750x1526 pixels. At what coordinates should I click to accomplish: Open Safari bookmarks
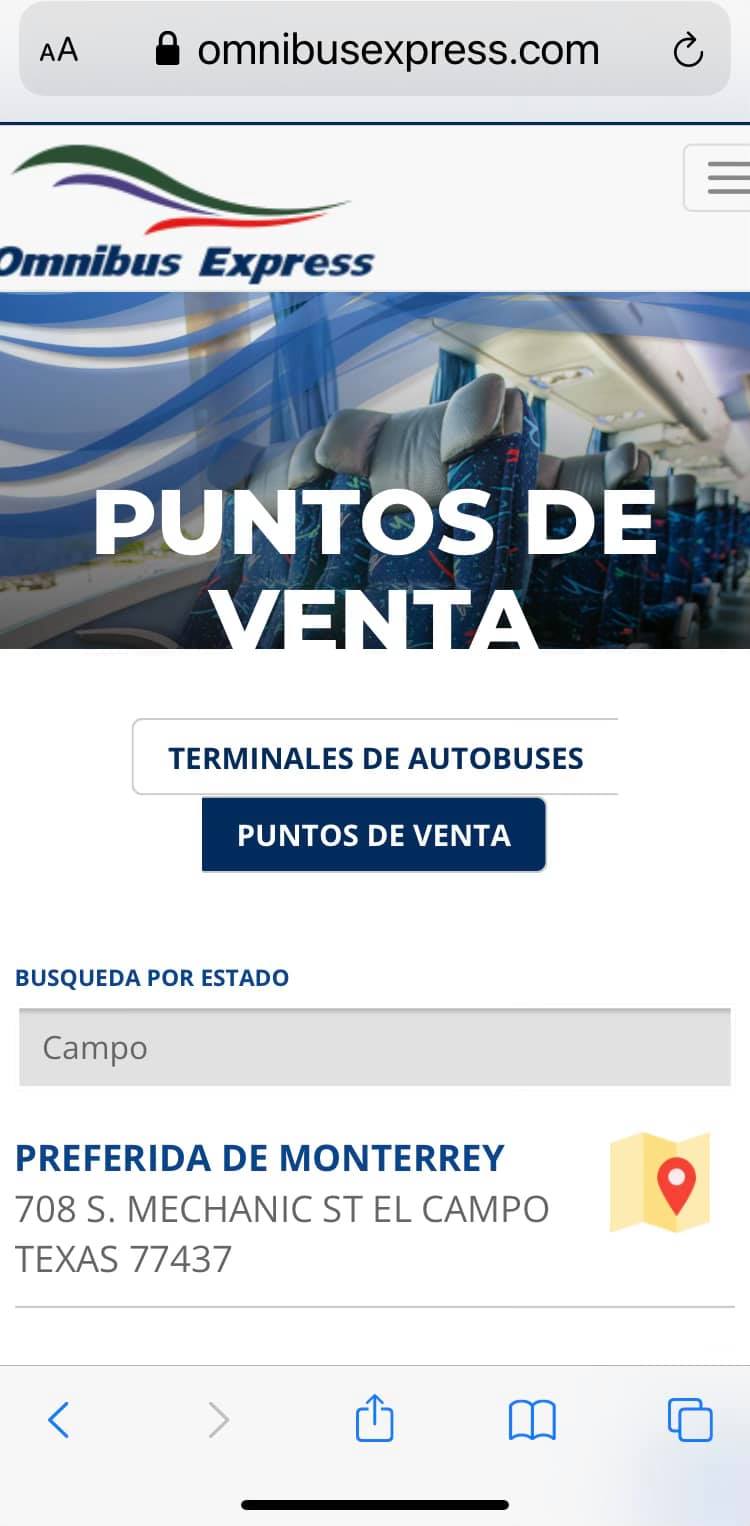[532, 1420]
